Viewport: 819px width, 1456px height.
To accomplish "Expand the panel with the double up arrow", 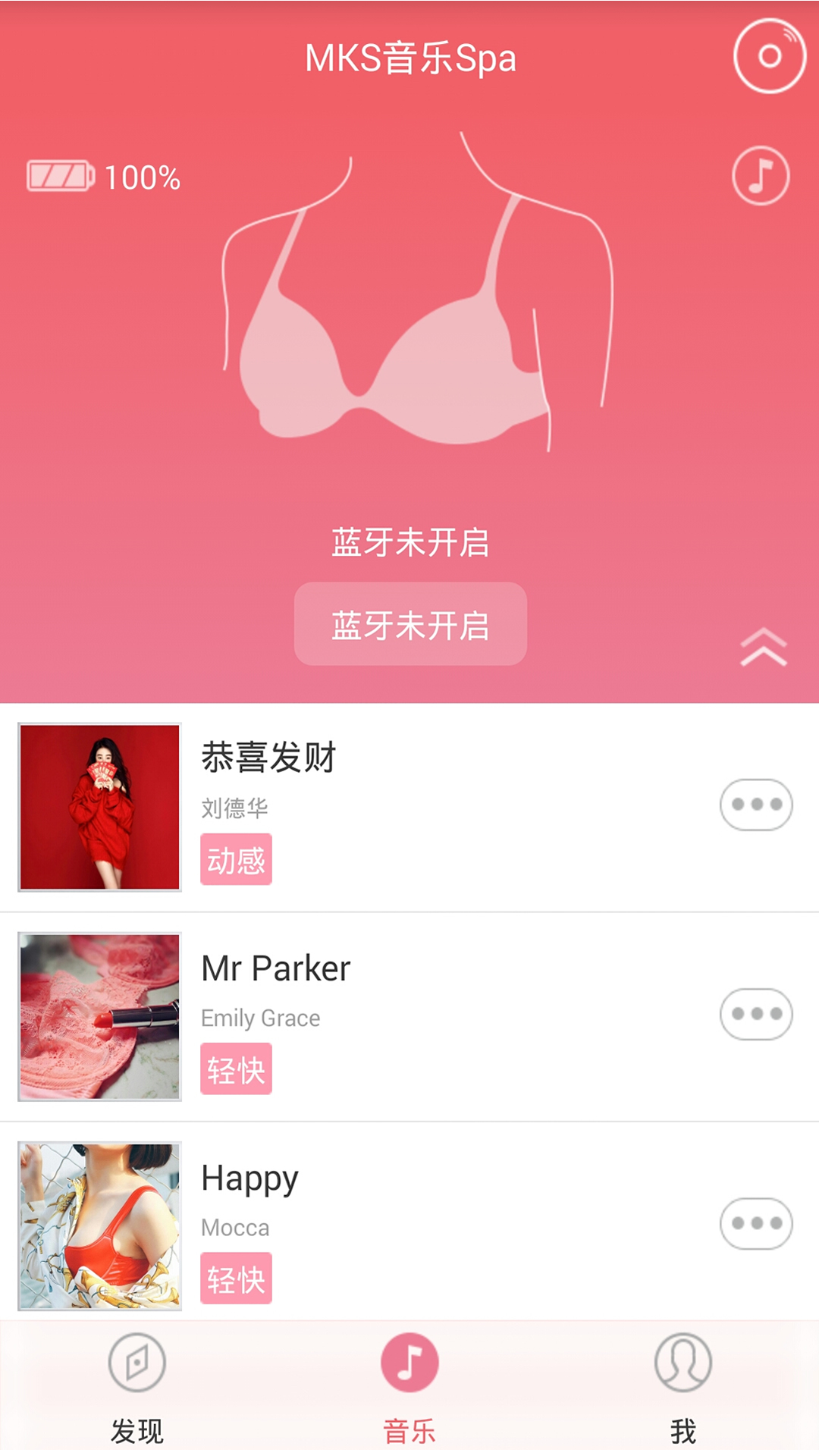I will [x=764, y=648].
